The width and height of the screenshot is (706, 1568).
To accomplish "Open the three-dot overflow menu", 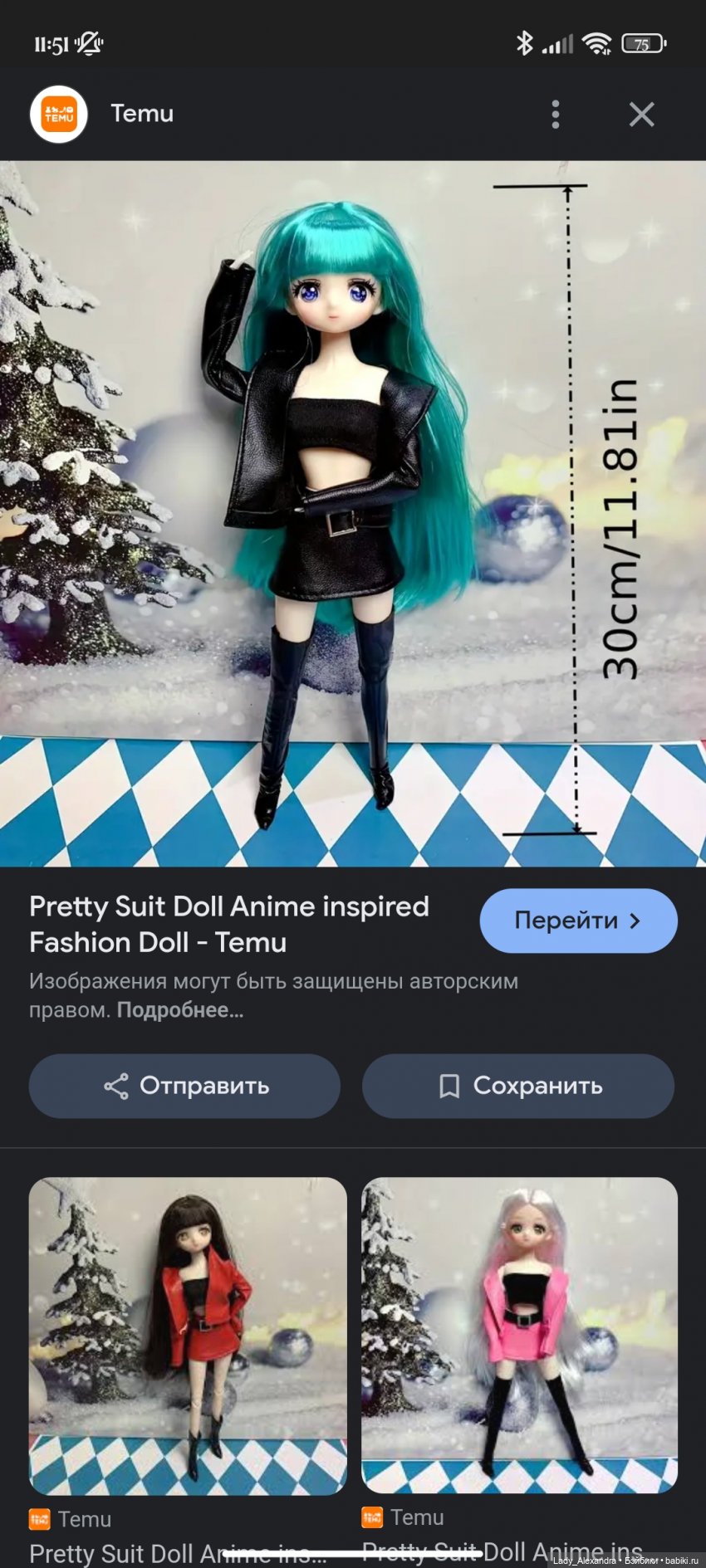I will (x=556, y=115).
